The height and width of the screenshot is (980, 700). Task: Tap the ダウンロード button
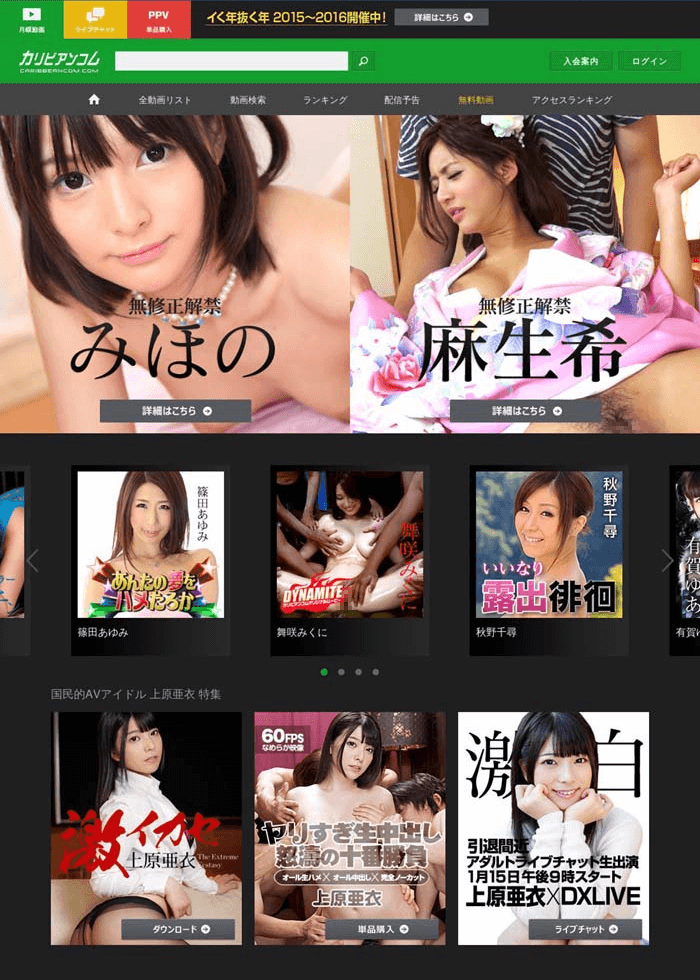click(x=178, y=929)
